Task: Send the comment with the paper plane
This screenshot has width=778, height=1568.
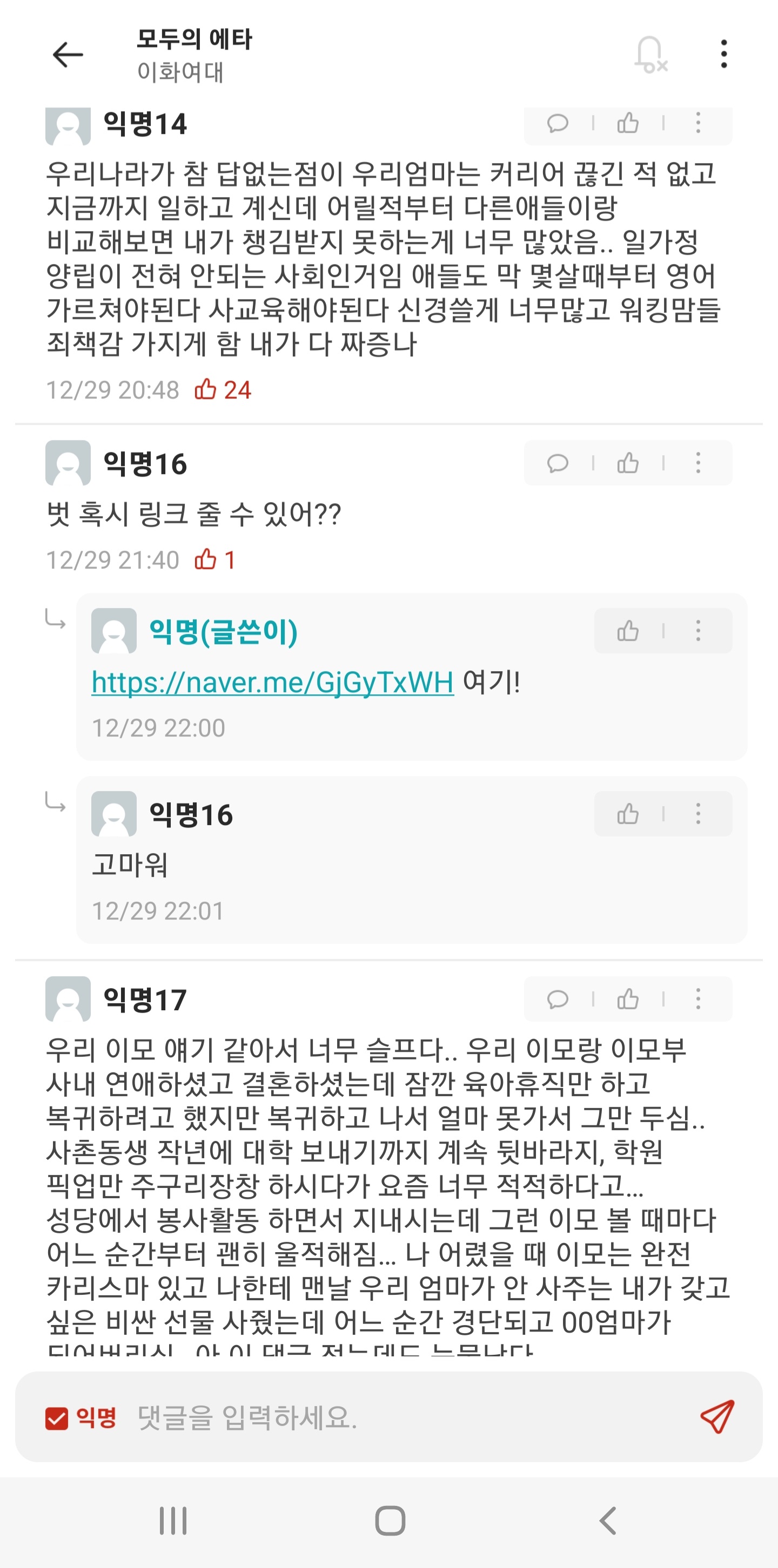Action: 717,1417
